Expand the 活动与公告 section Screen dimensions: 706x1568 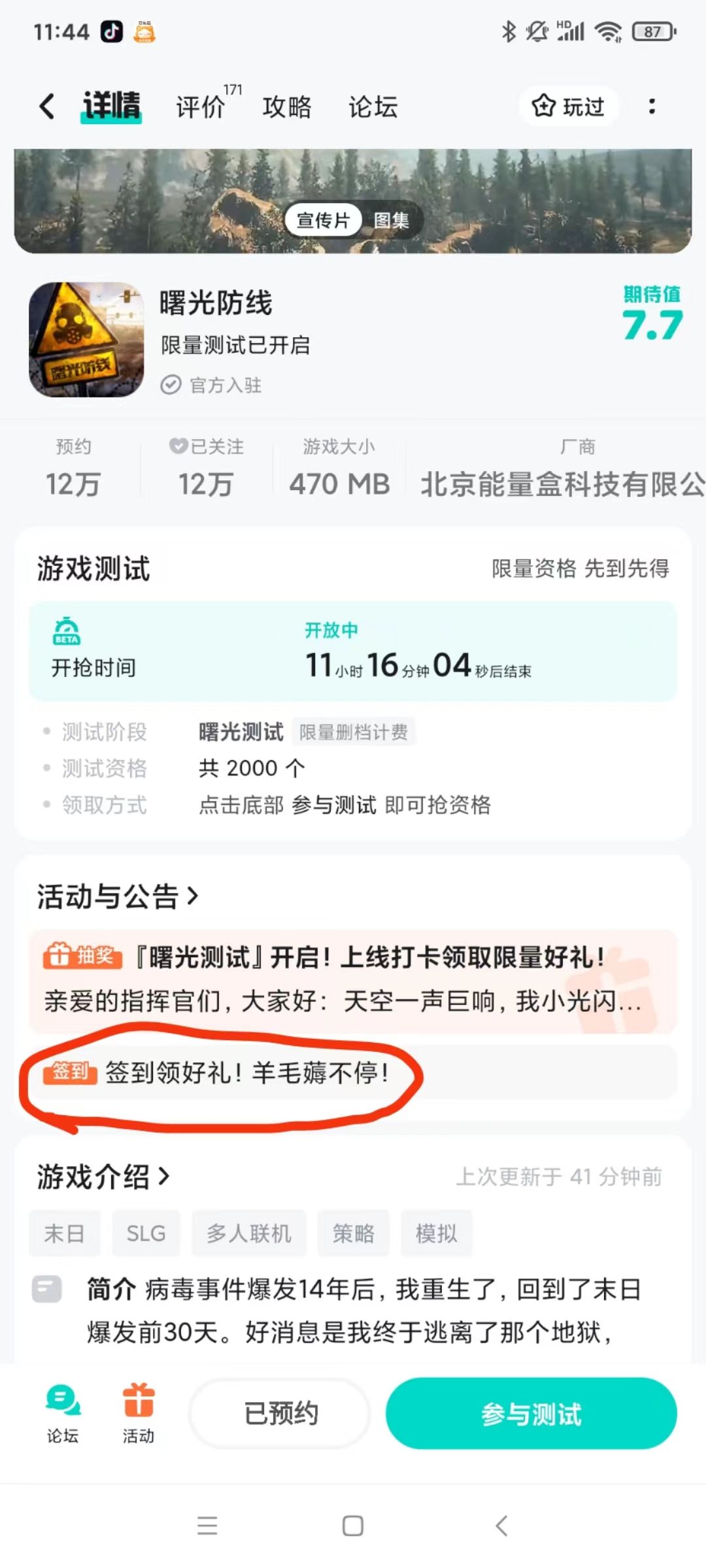[116, 896]
